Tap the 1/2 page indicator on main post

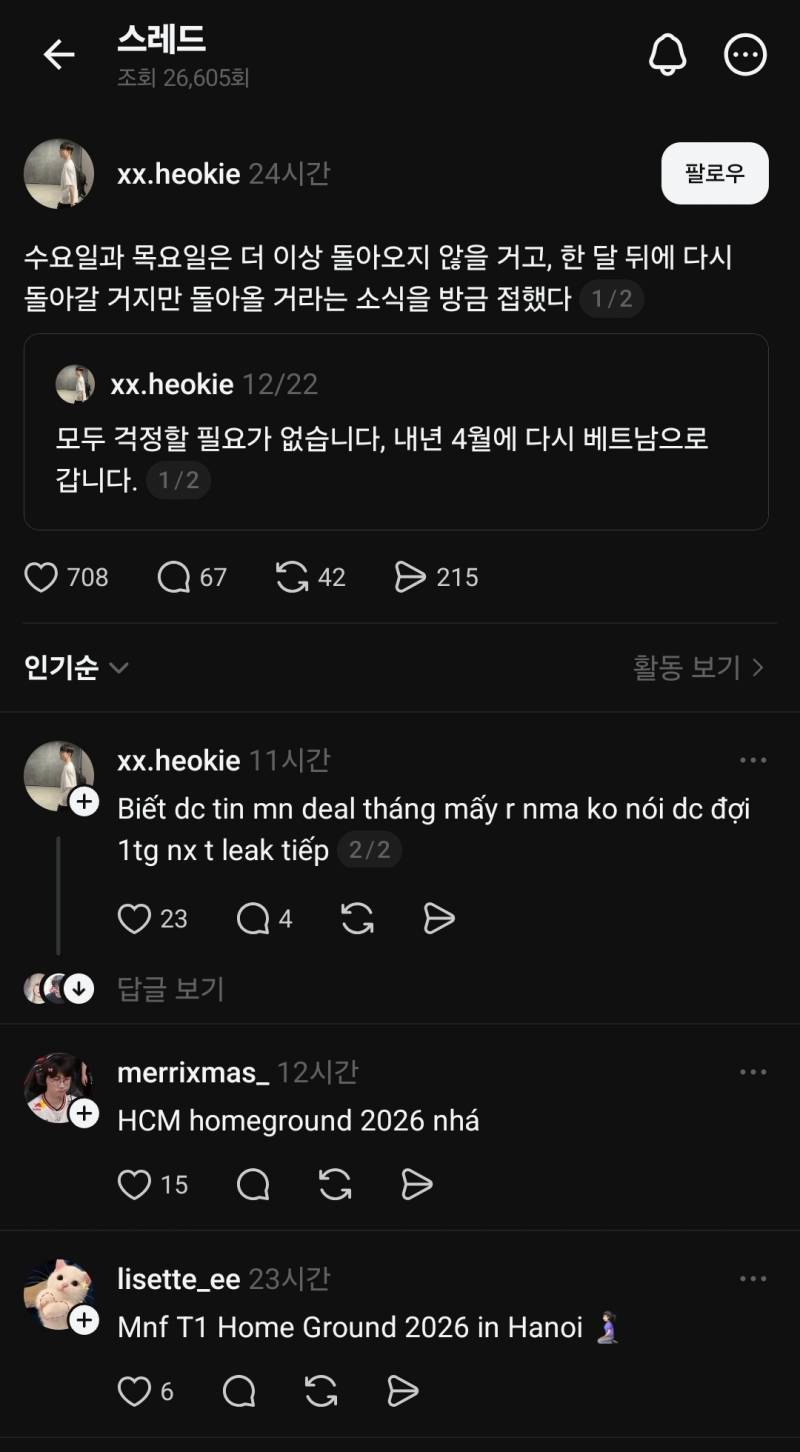point(612,298)
